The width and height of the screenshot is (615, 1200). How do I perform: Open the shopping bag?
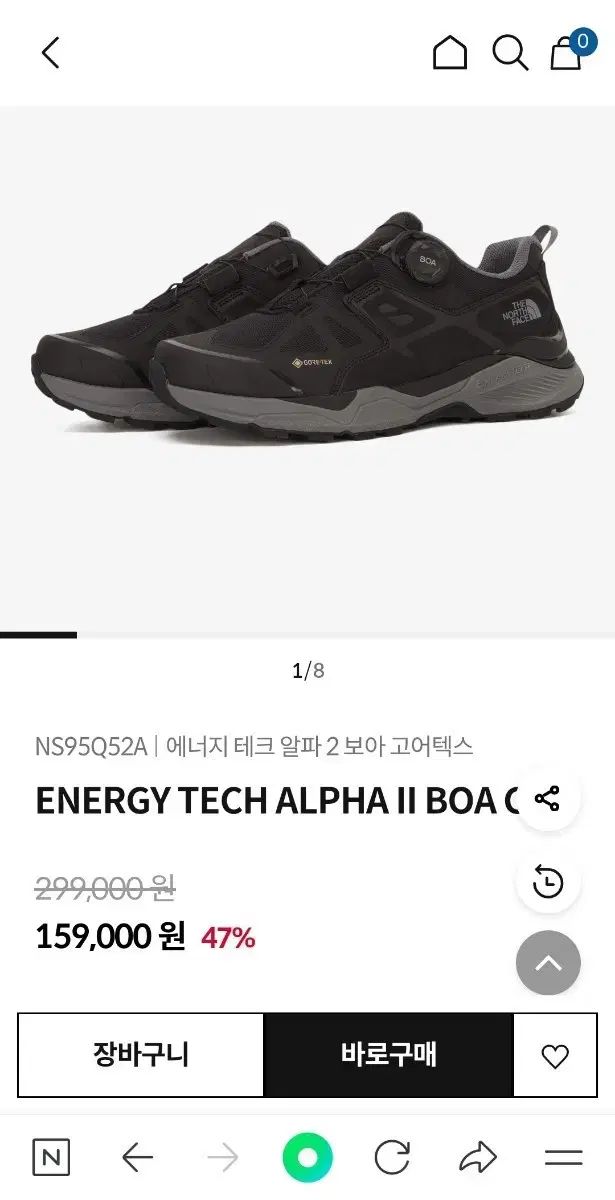[567, 52]
